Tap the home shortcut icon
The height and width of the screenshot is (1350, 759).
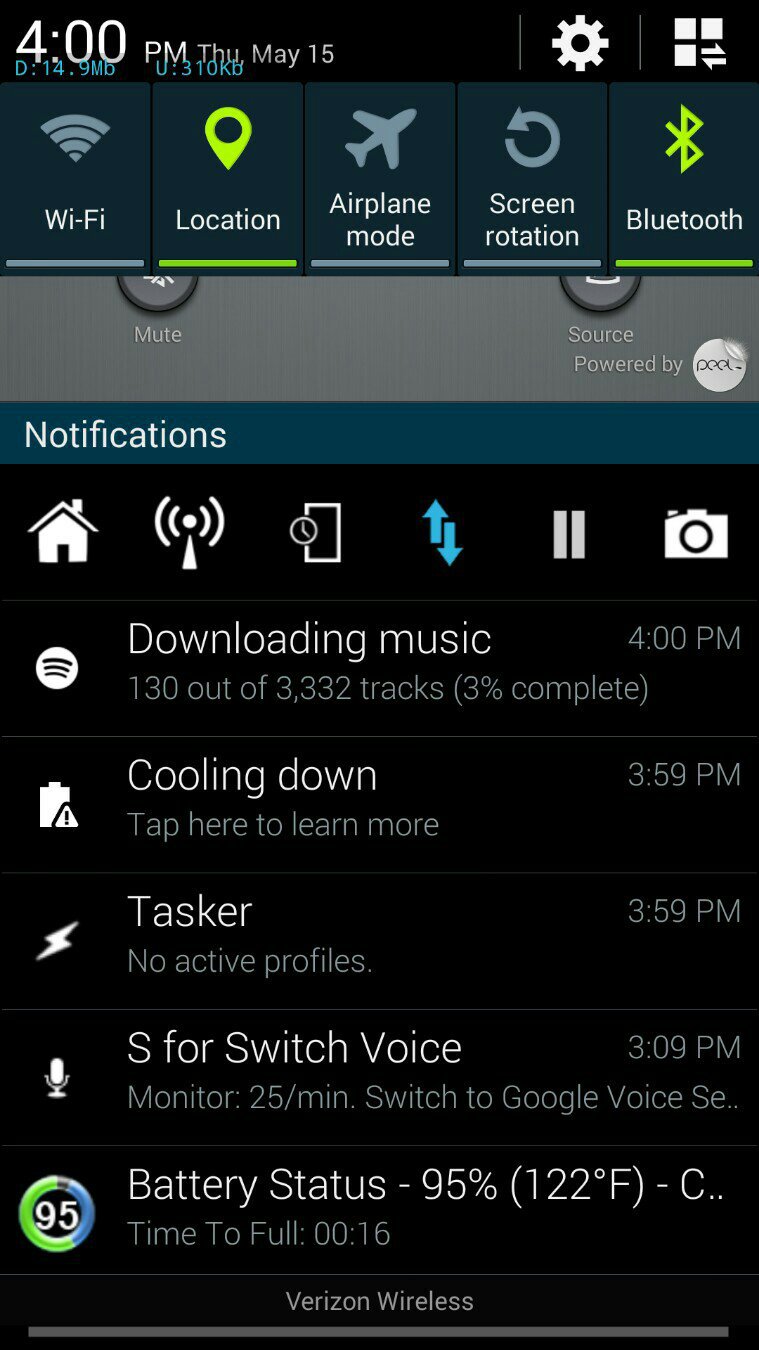click(x=63, y=532)
